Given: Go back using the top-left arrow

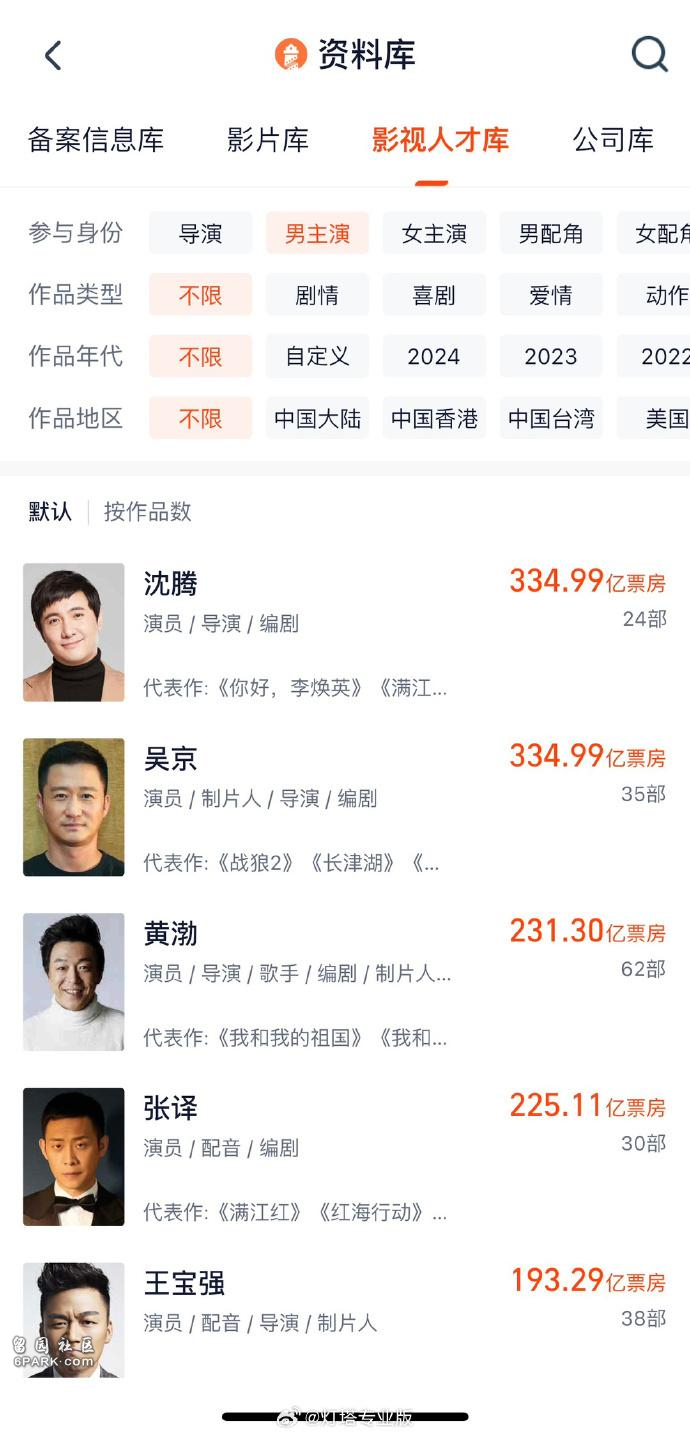Looking at the screenshot, I should tap(53, 55).
